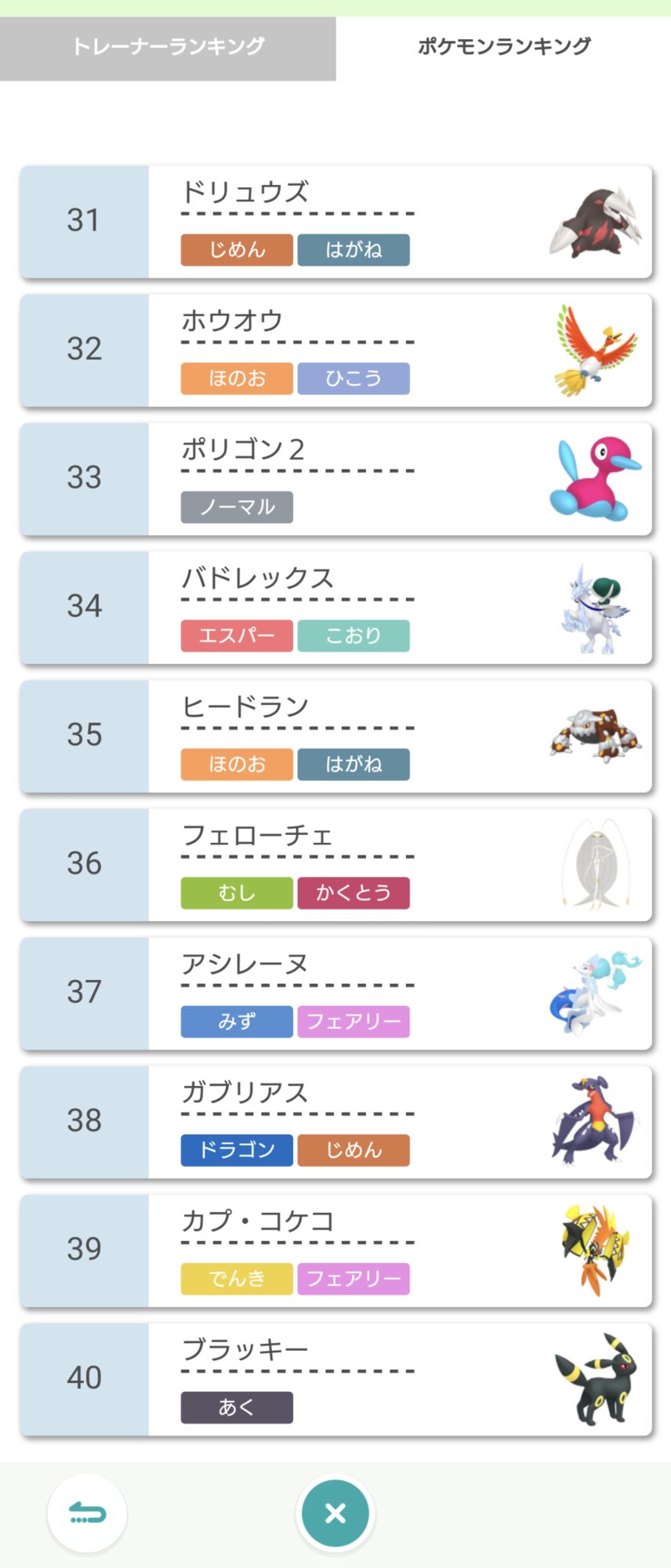
Task: Show ヒードラン usage details
Action: 335,736
